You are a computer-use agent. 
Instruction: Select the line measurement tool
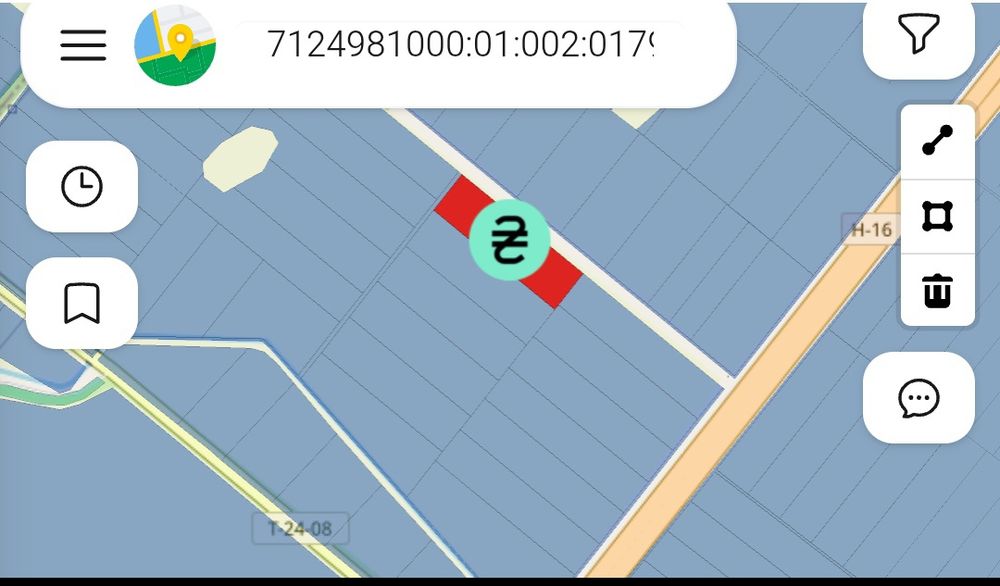pyautogui.click(x=937, y=141)
